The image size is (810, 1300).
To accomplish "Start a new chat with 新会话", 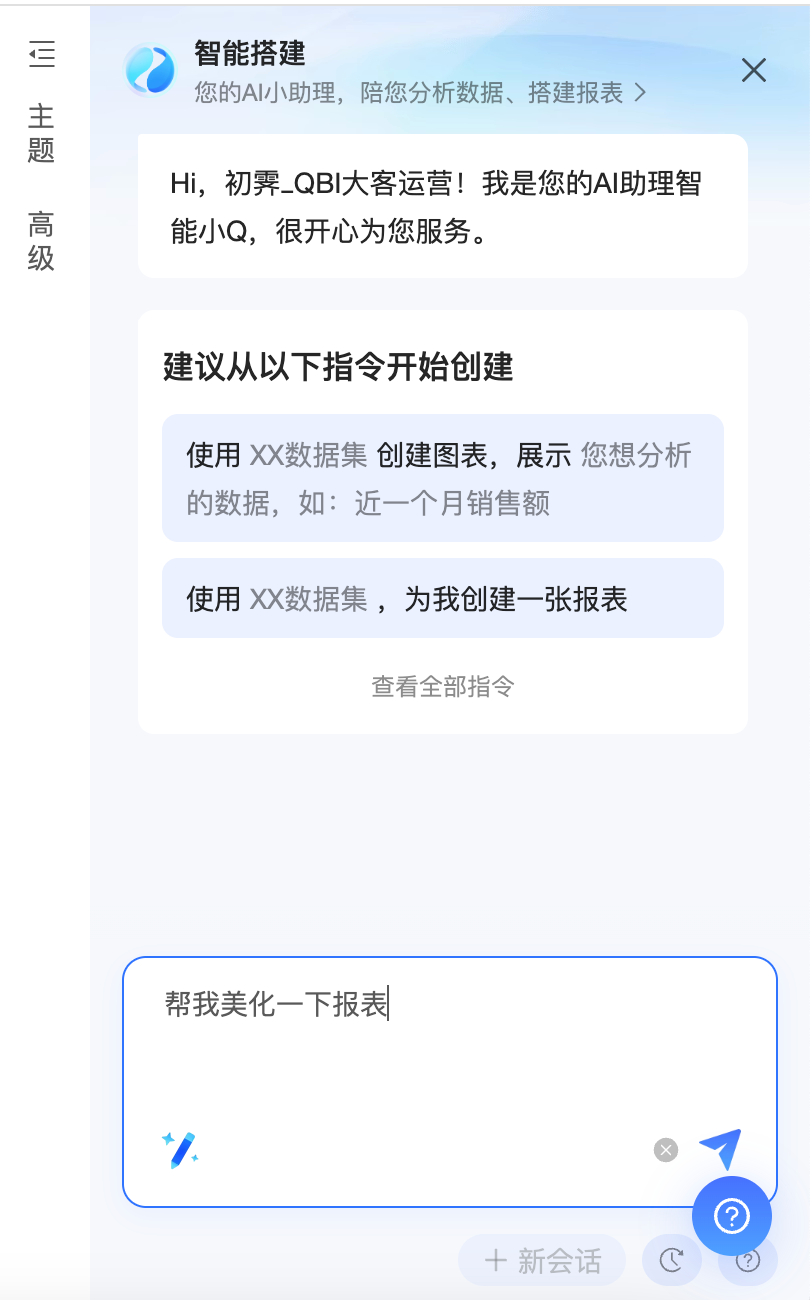I will 542,1261.
